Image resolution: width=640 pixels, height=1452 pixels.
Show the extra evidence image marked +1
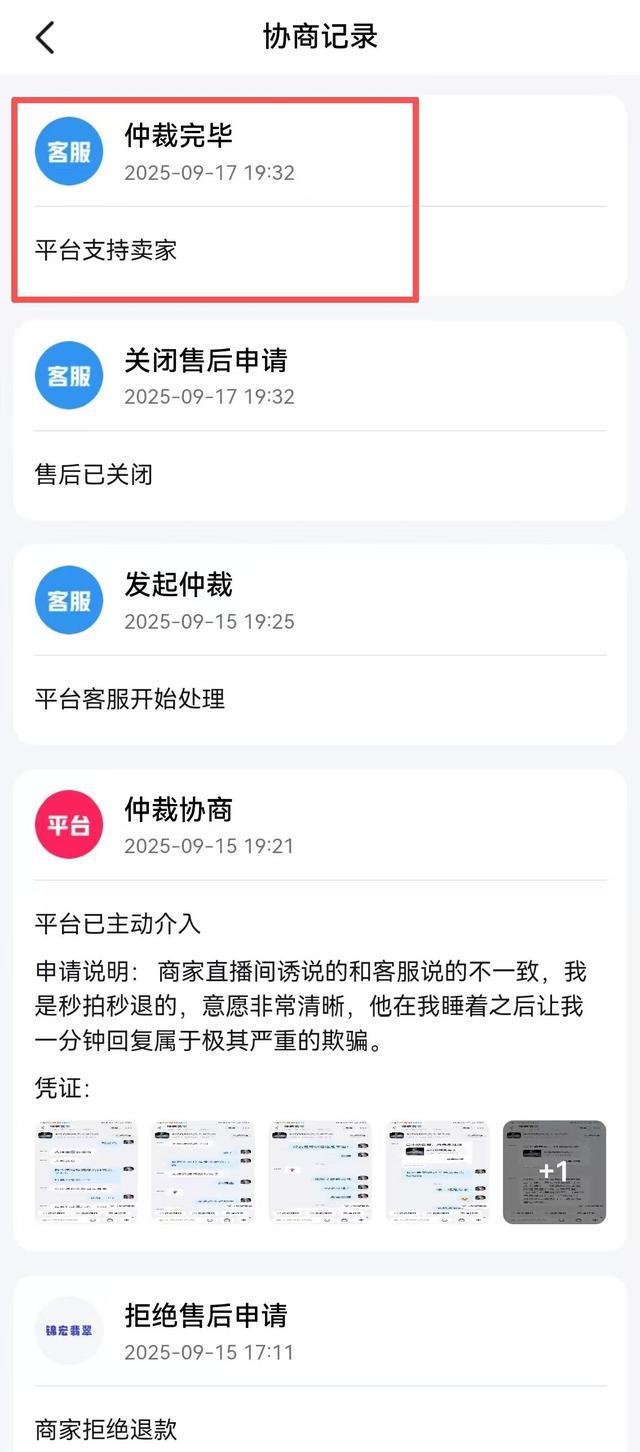[x=554, y=1172]
